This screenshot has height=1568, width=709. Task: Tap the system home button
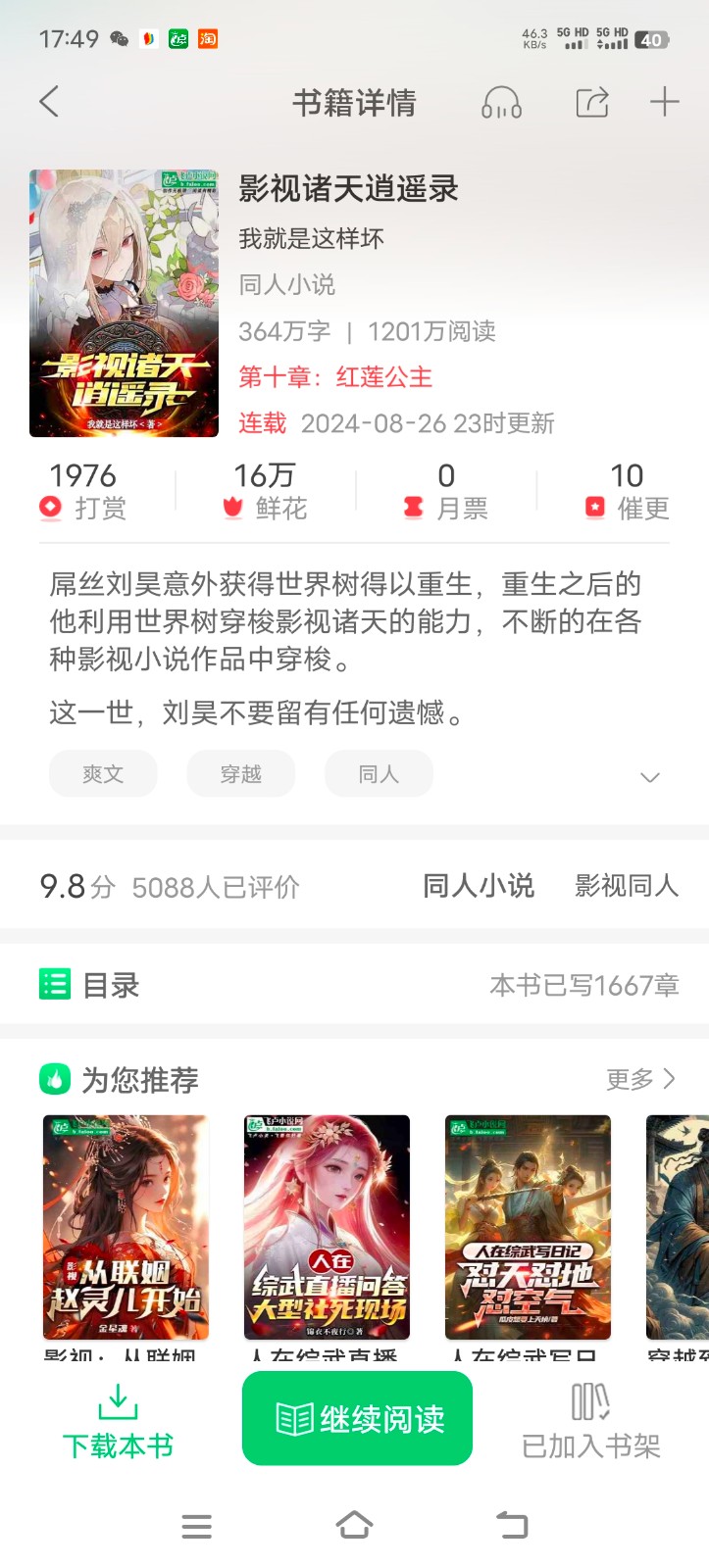pyautogui.click(x=354, y=1525)
